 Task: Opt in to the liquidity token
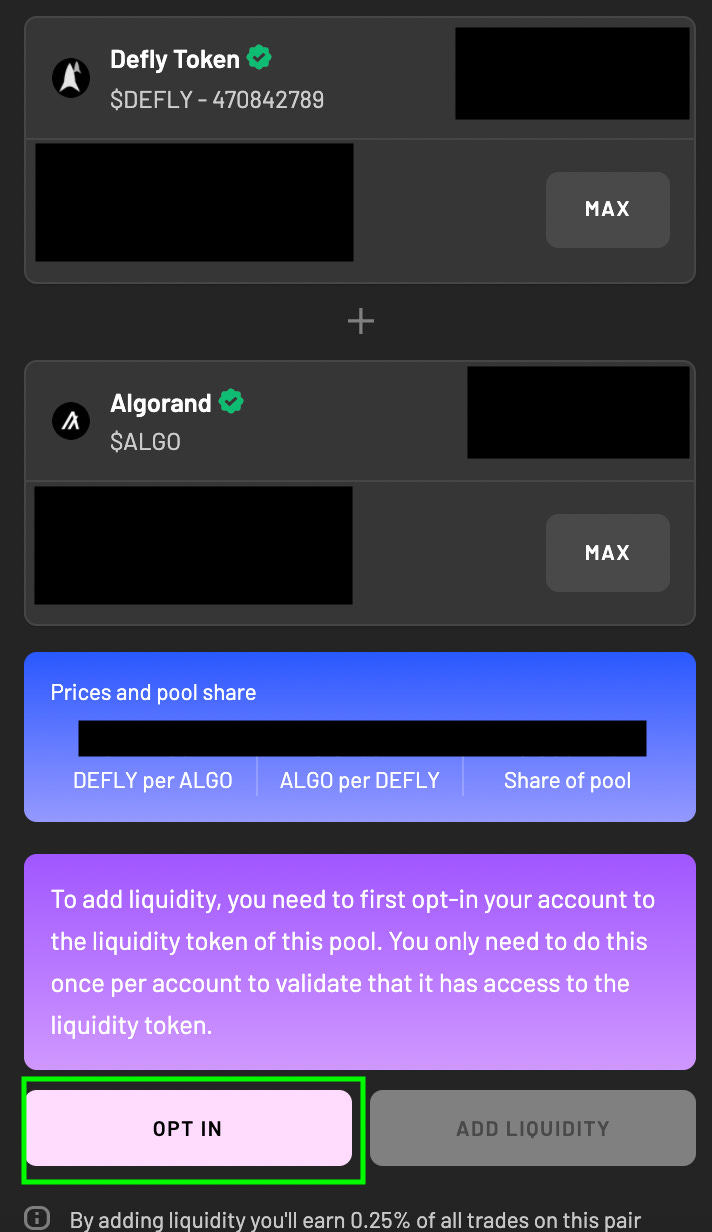pyautogui.click(x=189, y=1128)
